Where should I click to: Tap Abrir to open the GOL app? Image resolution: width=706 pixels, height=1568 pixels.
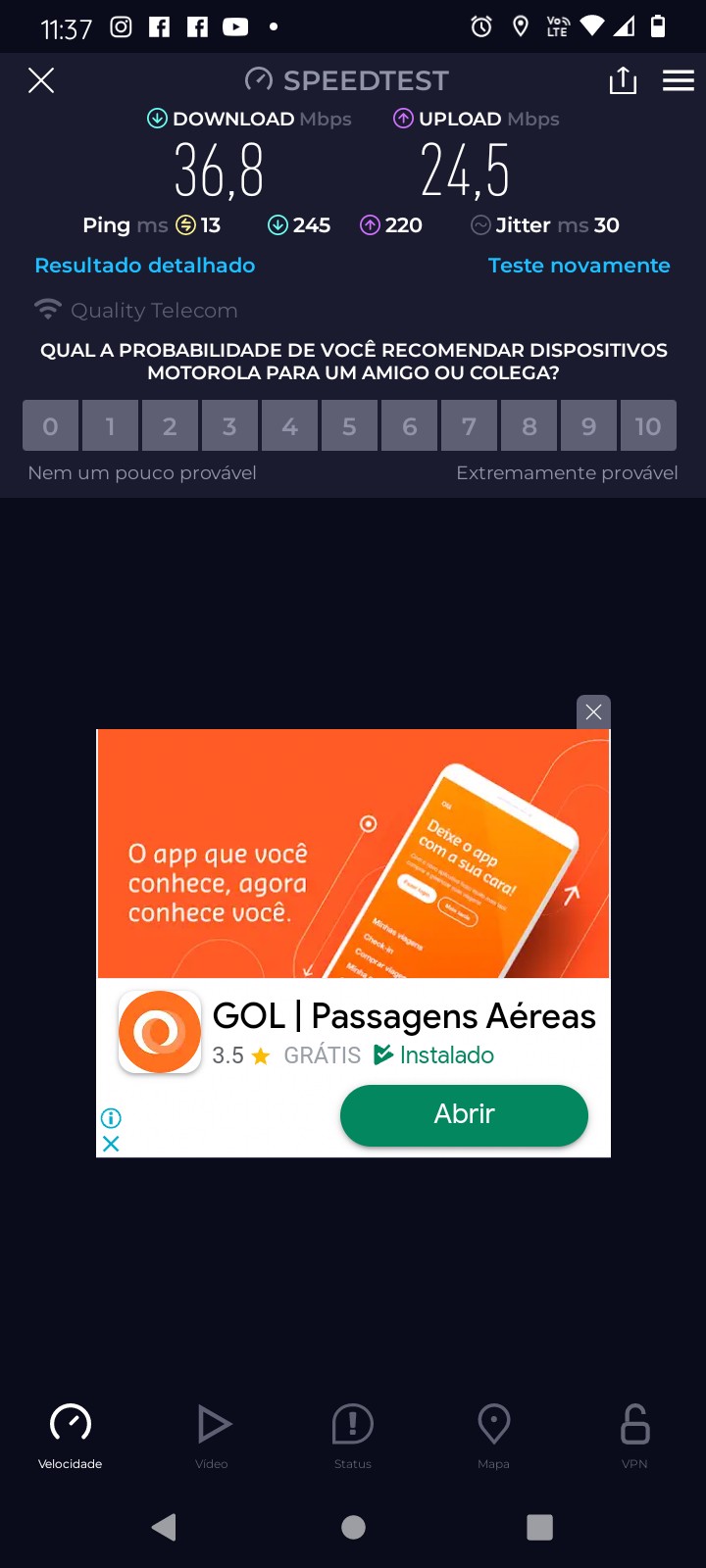[x=464, y=1114]
